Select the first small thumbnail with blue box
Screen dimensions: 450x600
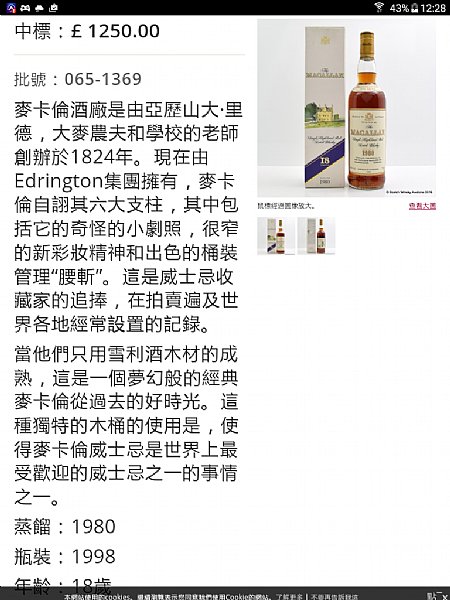pyautogui.click(x=276, y=236)
